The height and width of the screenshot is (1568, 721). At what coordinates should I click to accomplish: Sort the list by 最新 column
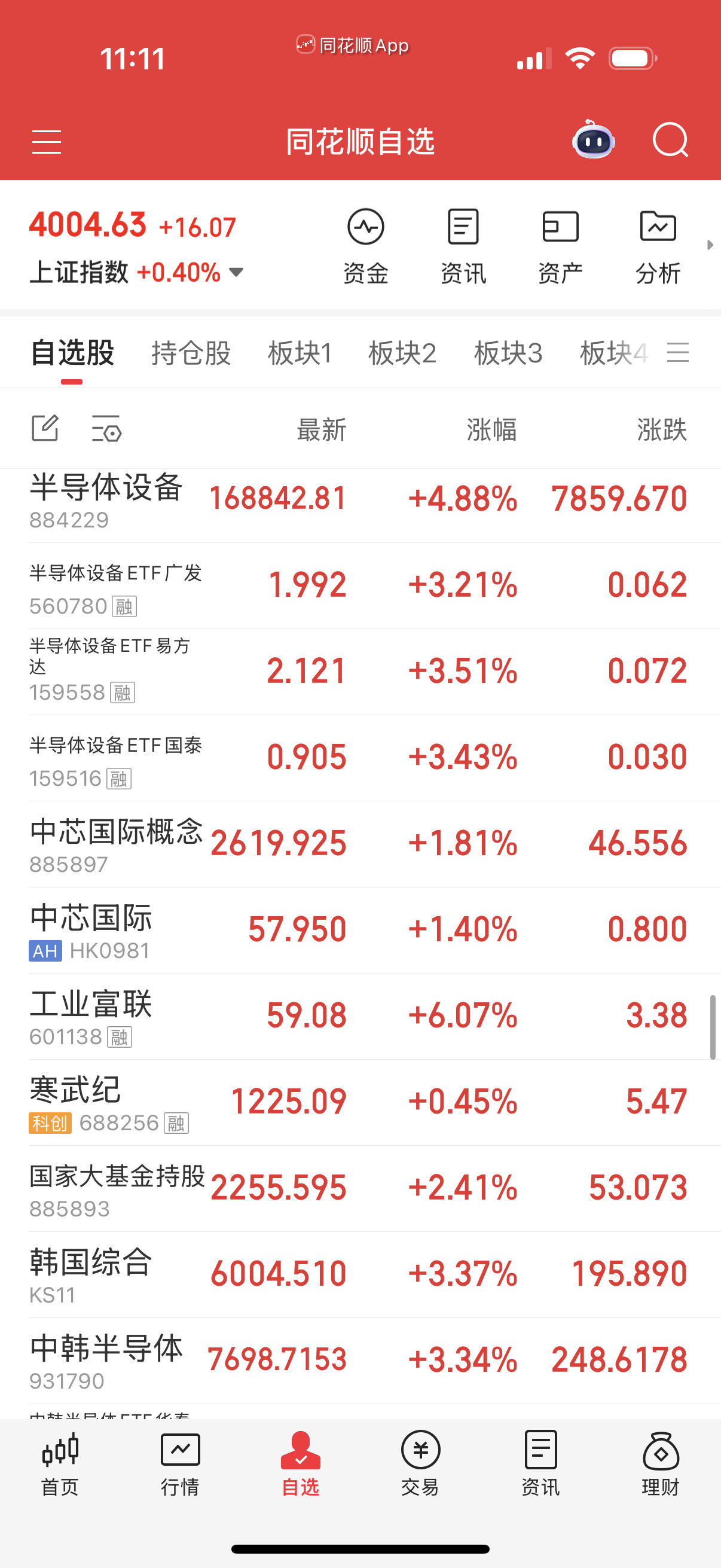[x=321, y=428]
